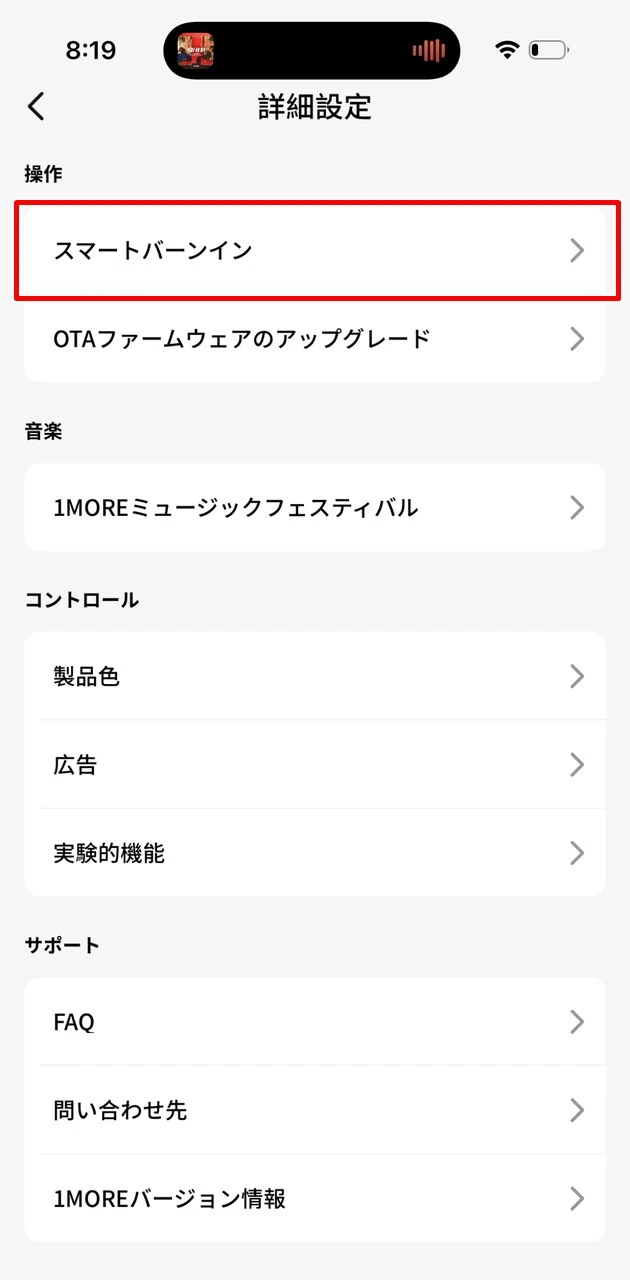Go back from 詳細設定 screen
Image resolution: width=630 pixels, height=1280 pixels.
pyautogui.click(x=37, y=106)
